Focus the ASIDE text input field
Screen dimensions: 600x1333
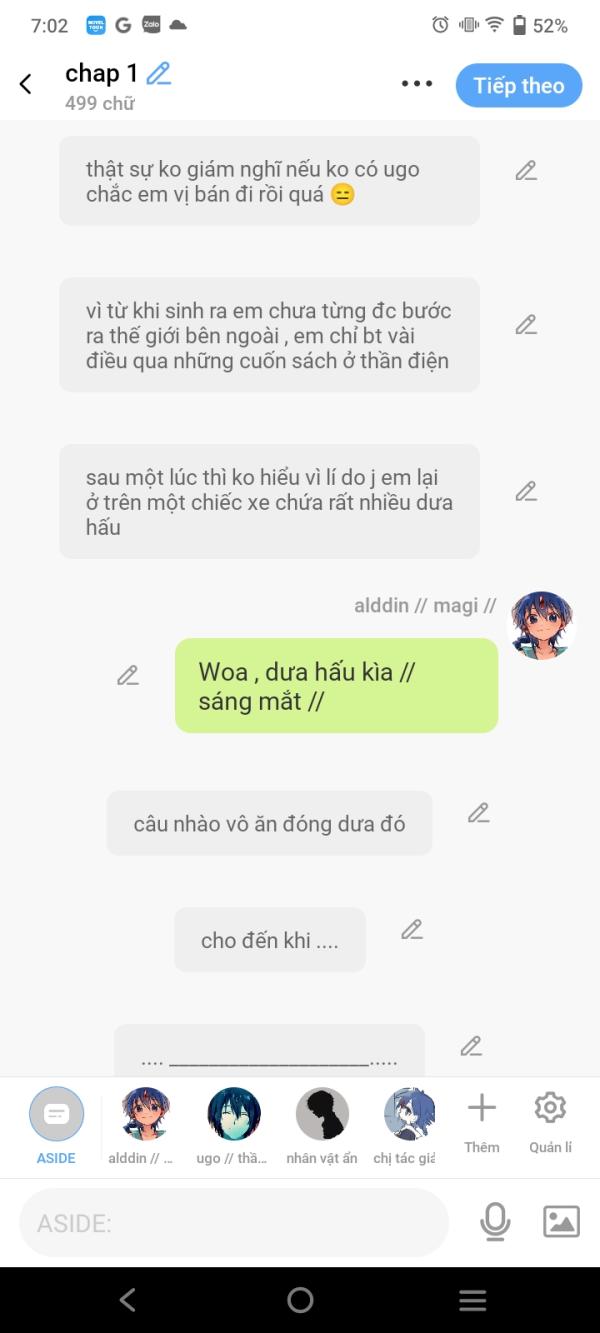click(234, 1222)
